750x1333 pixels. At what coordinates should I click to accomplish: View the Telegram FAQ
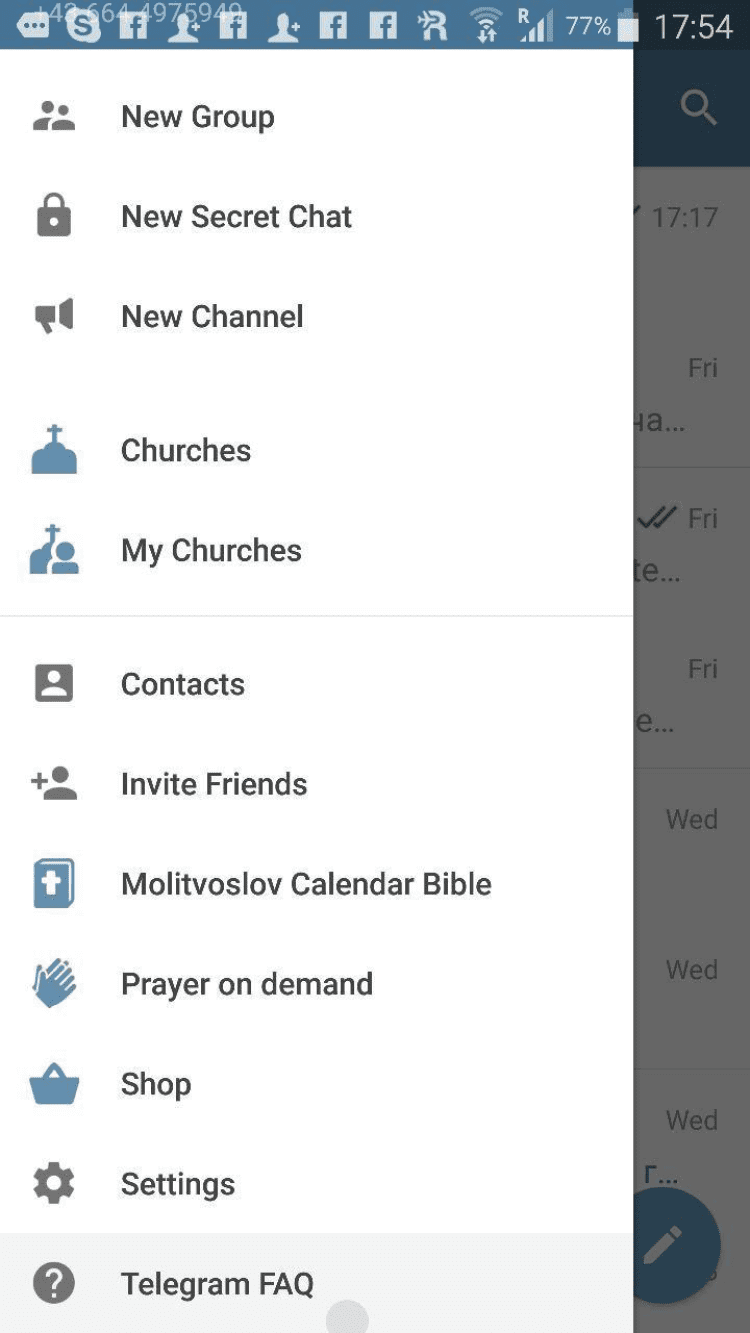[x=217, y=1284]
